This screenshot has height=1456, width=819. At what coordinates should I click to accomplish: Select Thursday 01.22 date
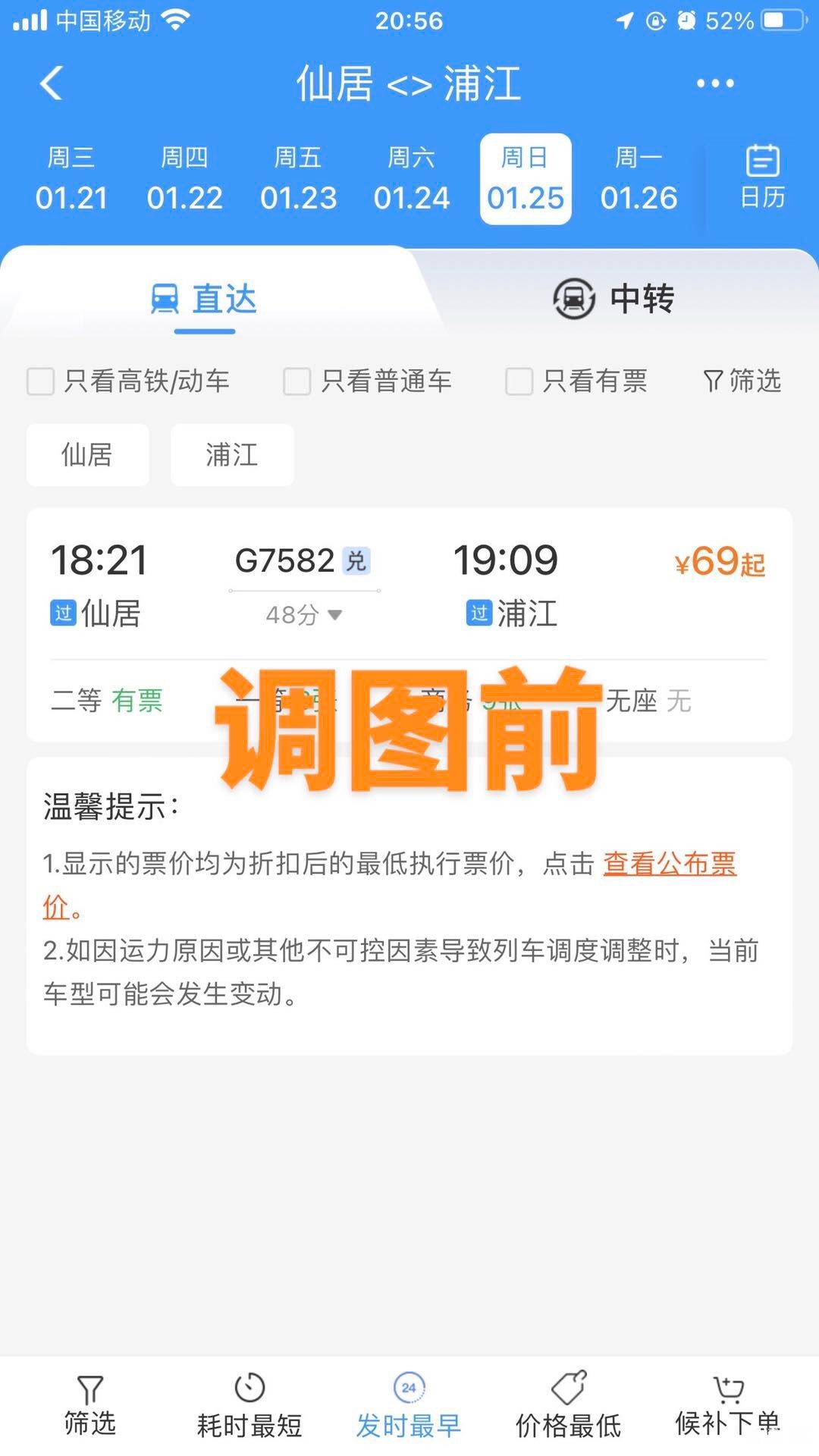184,180
